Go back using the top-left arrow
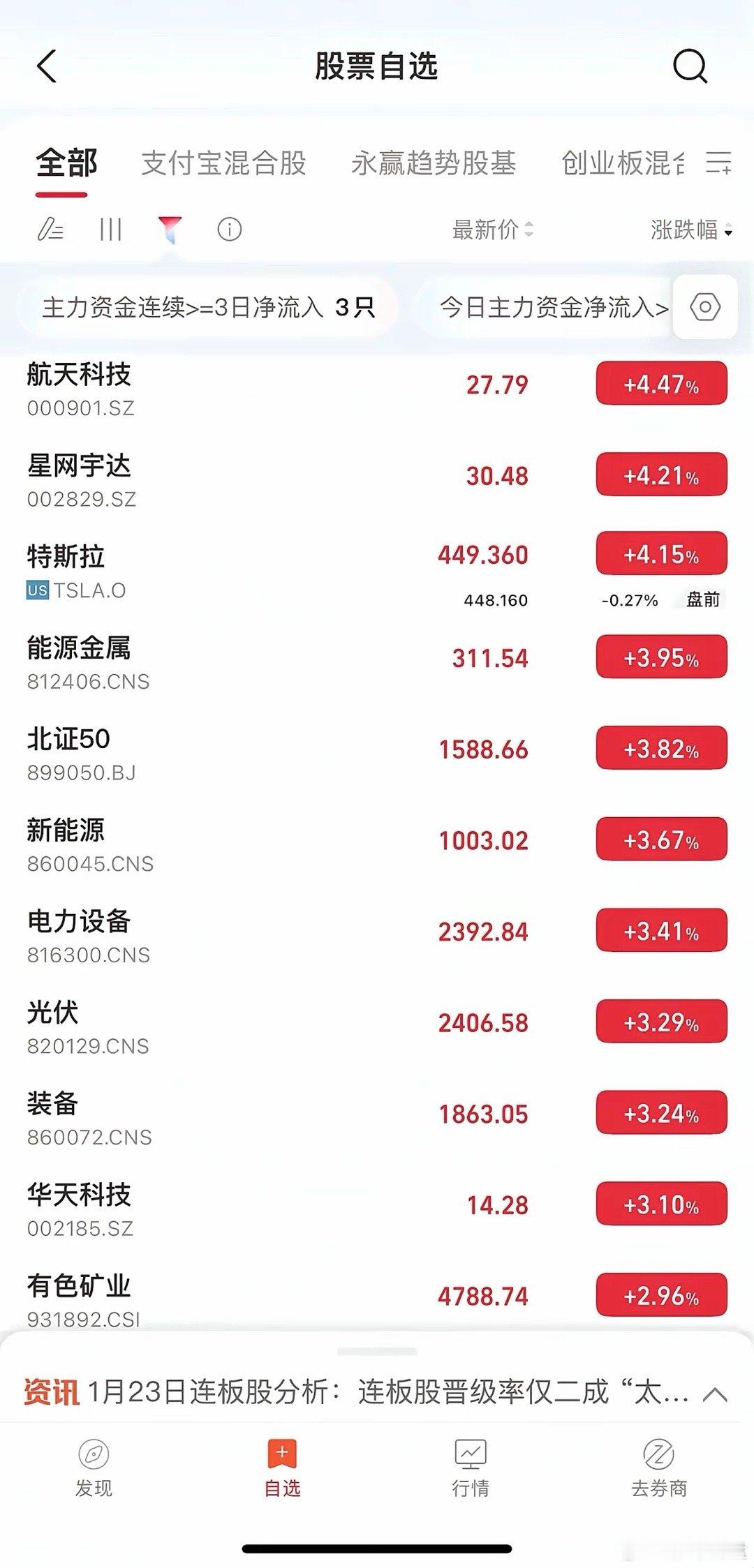The width and height of the screenshot is (754, 1568). 46,66
